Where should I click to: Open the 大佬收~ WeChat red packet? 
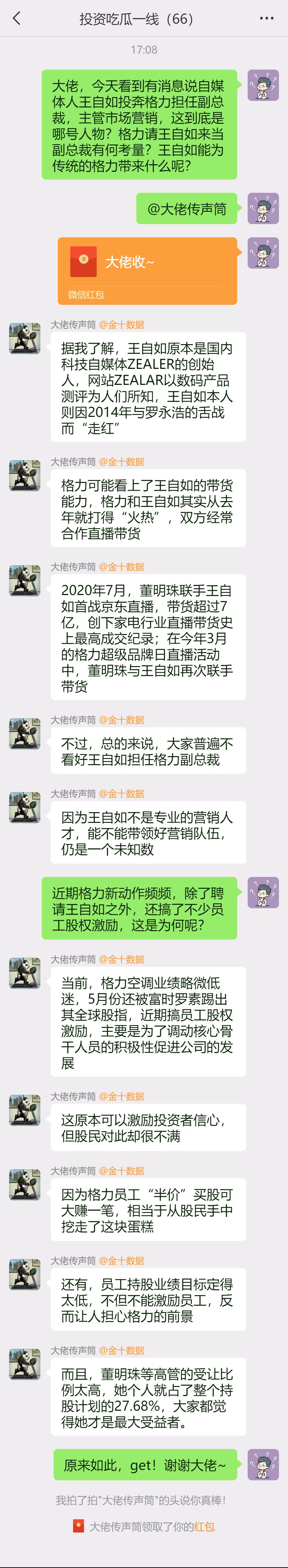click(x=147, y=270)
